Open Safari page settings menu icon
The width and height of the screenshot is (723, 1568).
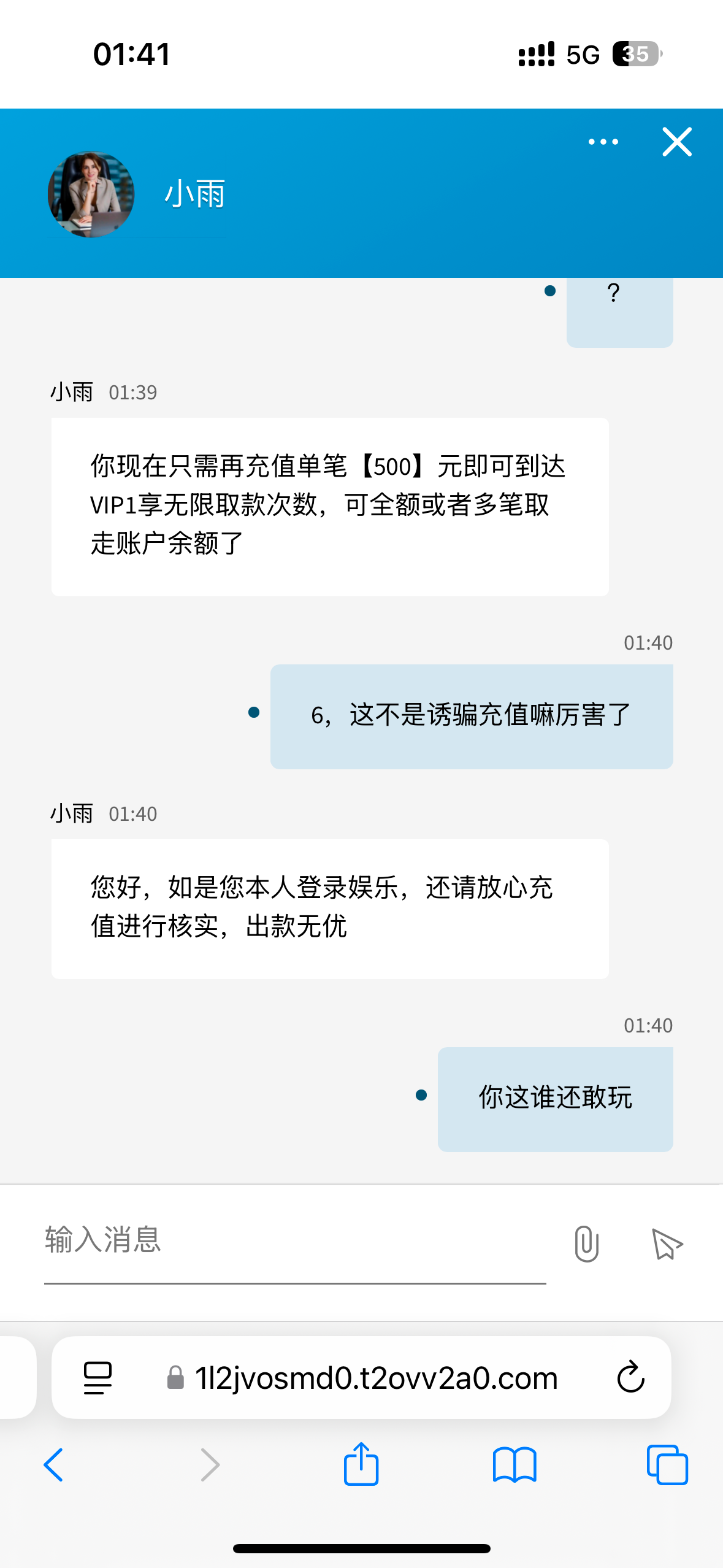pyautogui.click(x=98, y=1378)
